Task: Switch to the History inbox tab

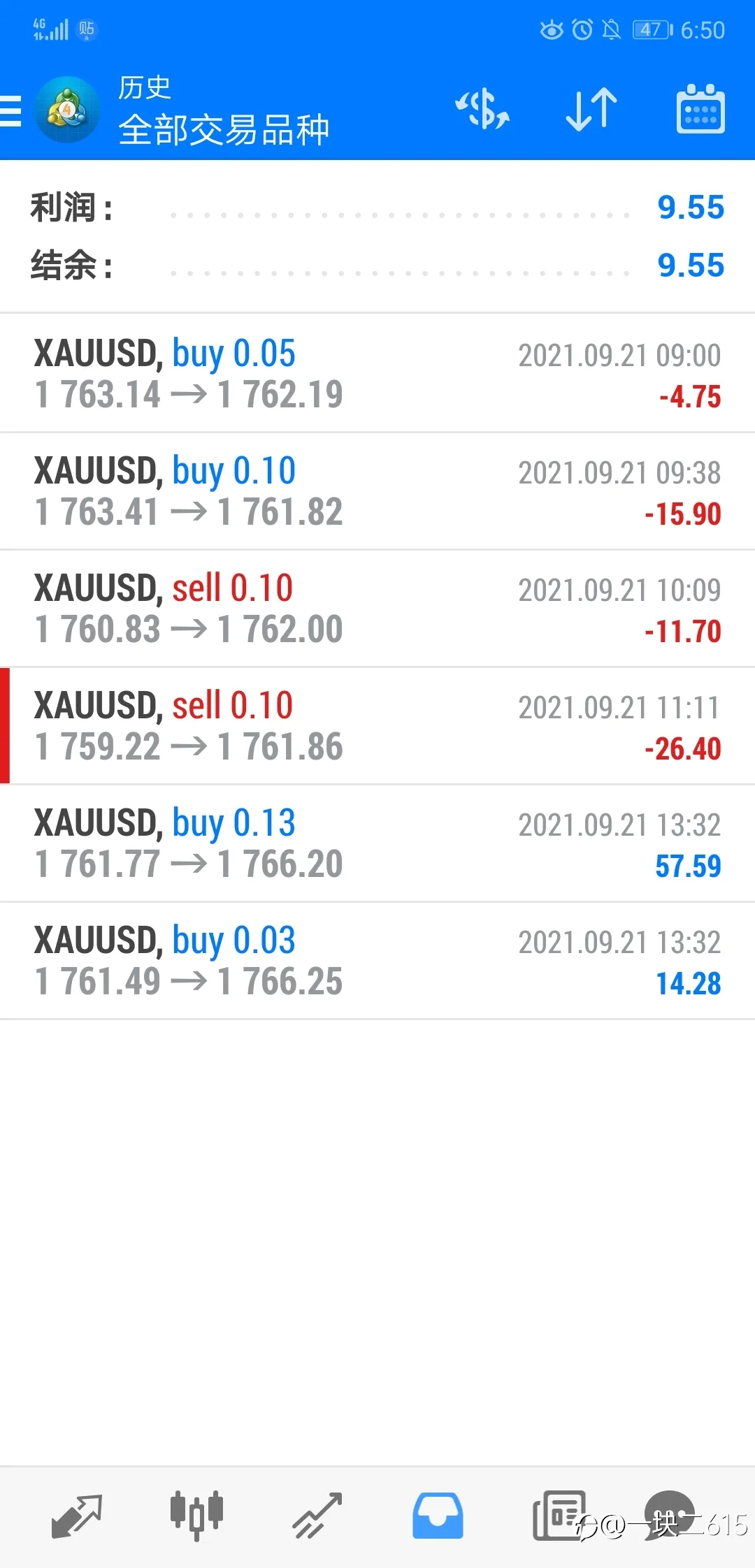Action: coord(438,1516)
